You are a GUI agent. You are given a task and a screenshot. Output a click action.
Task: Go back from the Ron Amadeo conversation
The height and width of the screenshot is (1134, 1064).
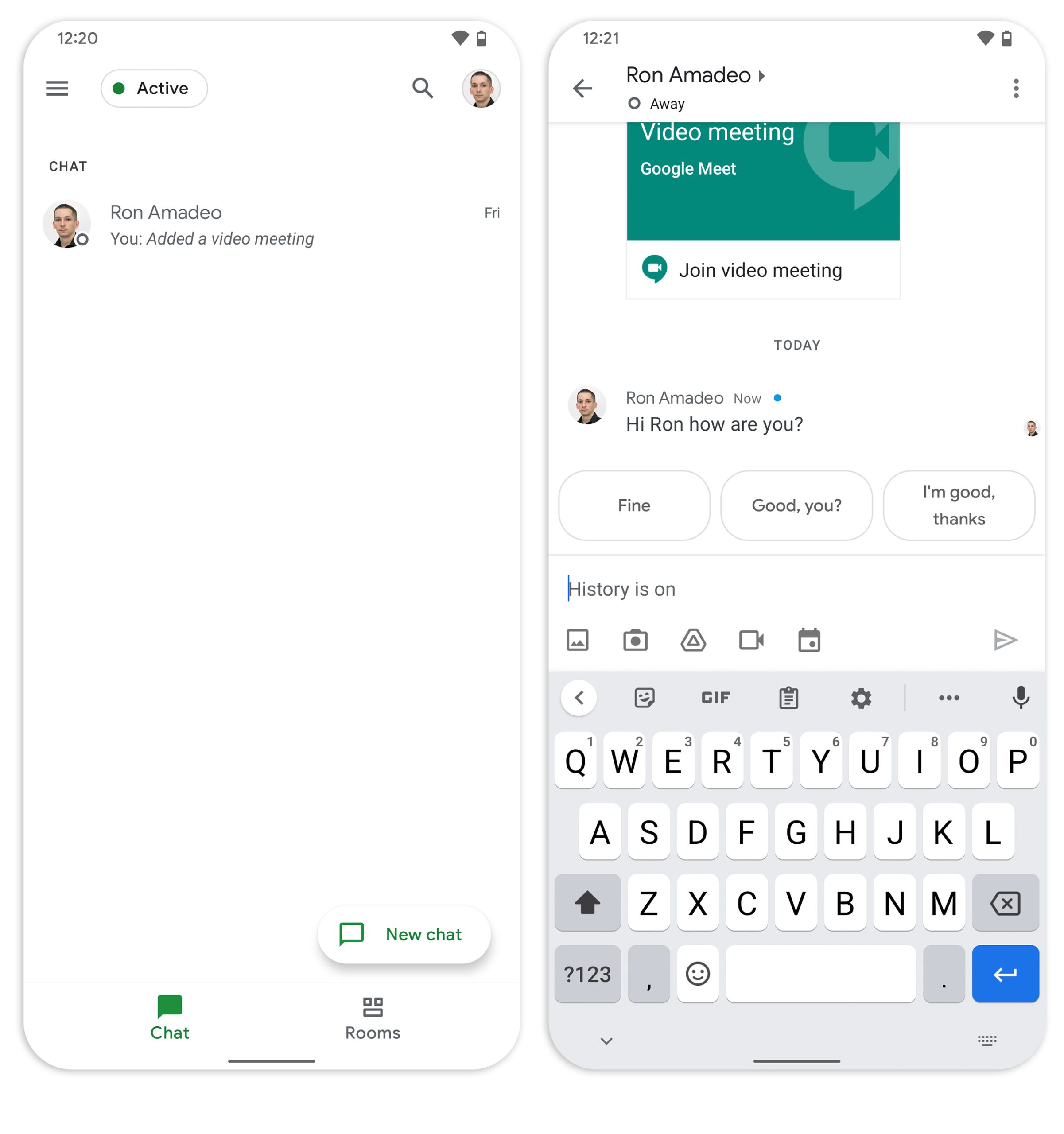582,89
